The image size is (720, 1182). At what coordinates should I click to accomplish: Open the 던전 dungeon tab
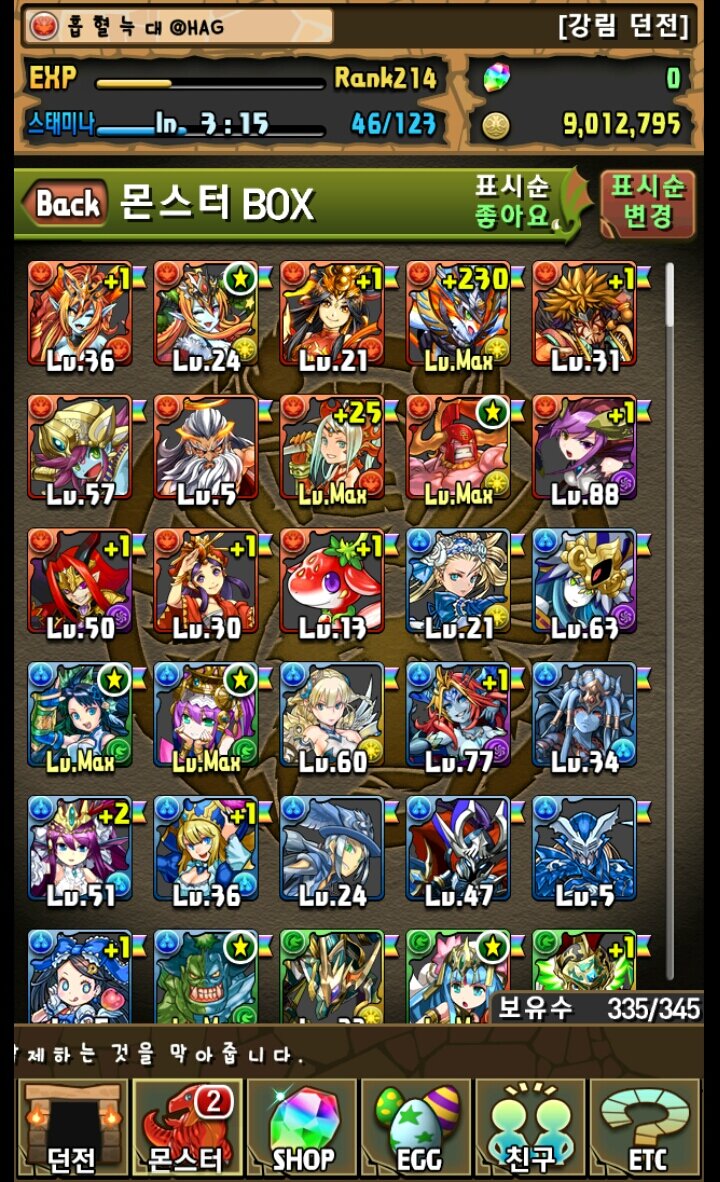click(73, 1128)
